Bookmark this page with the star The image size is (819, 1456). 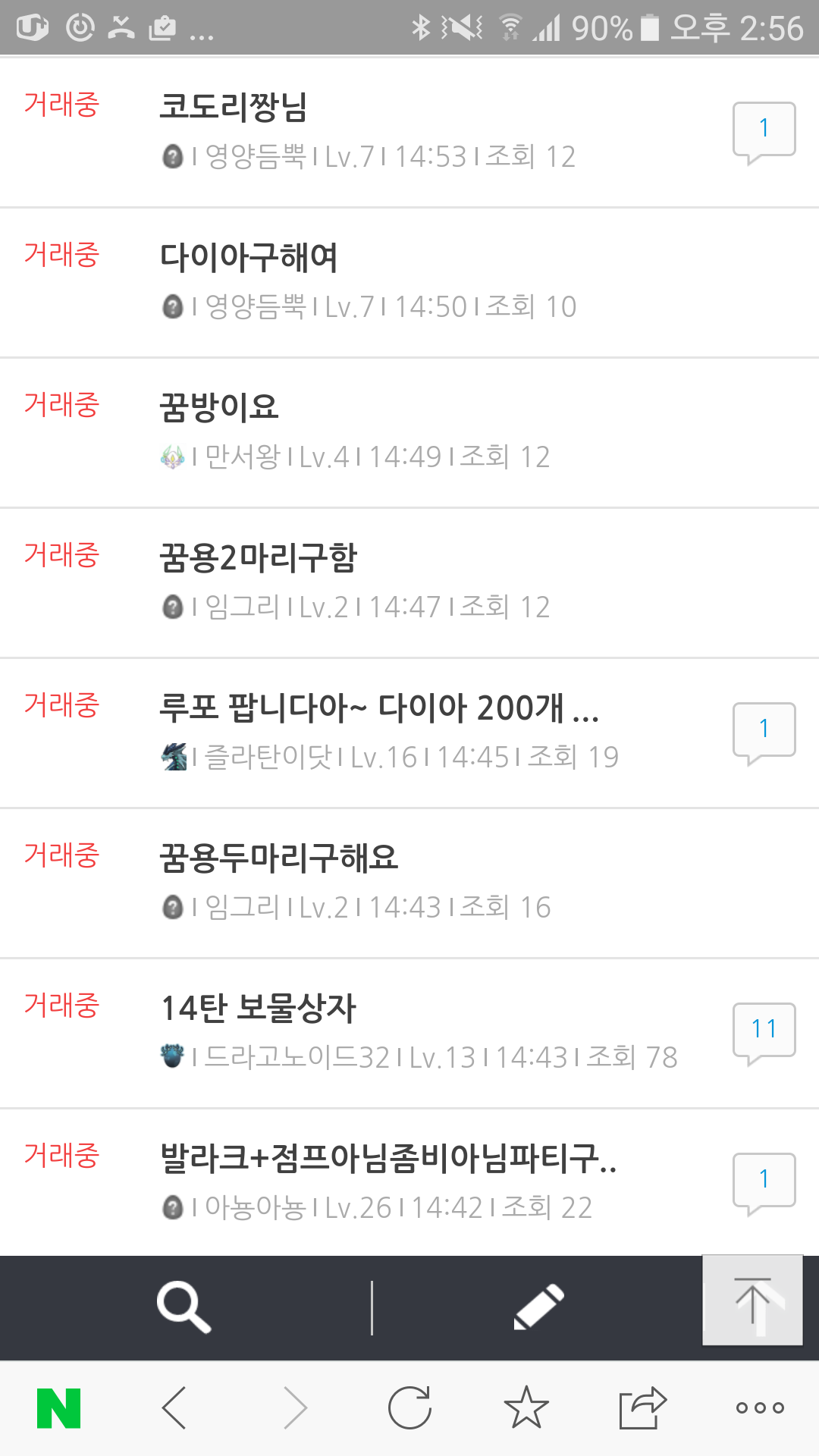[x=526, y=1407]
